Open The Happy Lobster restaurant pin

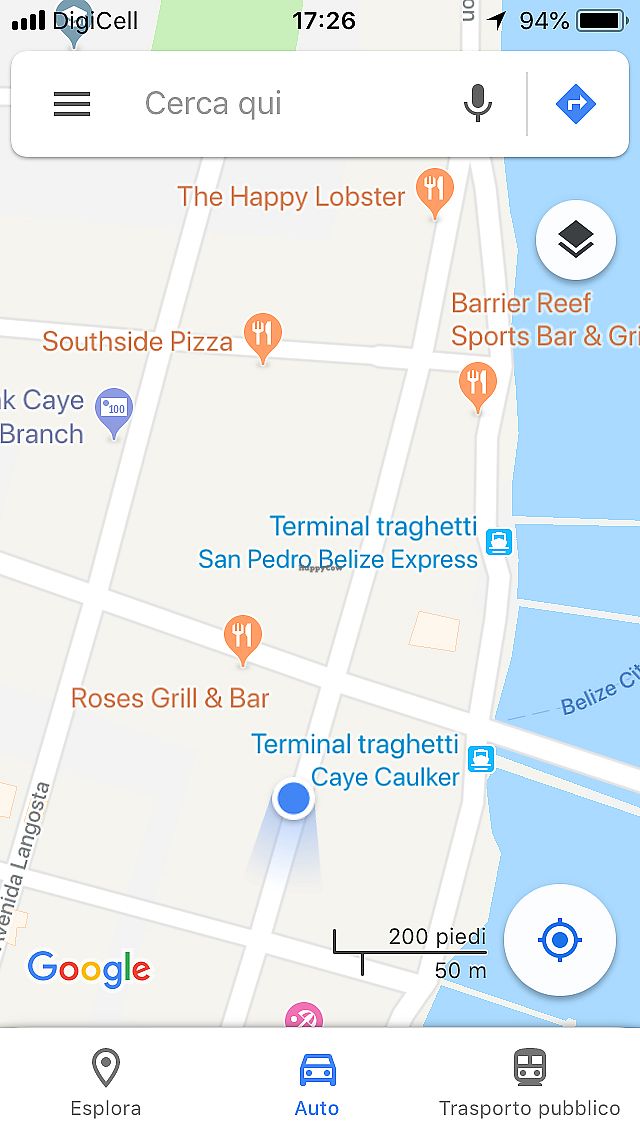pos(434,192)
